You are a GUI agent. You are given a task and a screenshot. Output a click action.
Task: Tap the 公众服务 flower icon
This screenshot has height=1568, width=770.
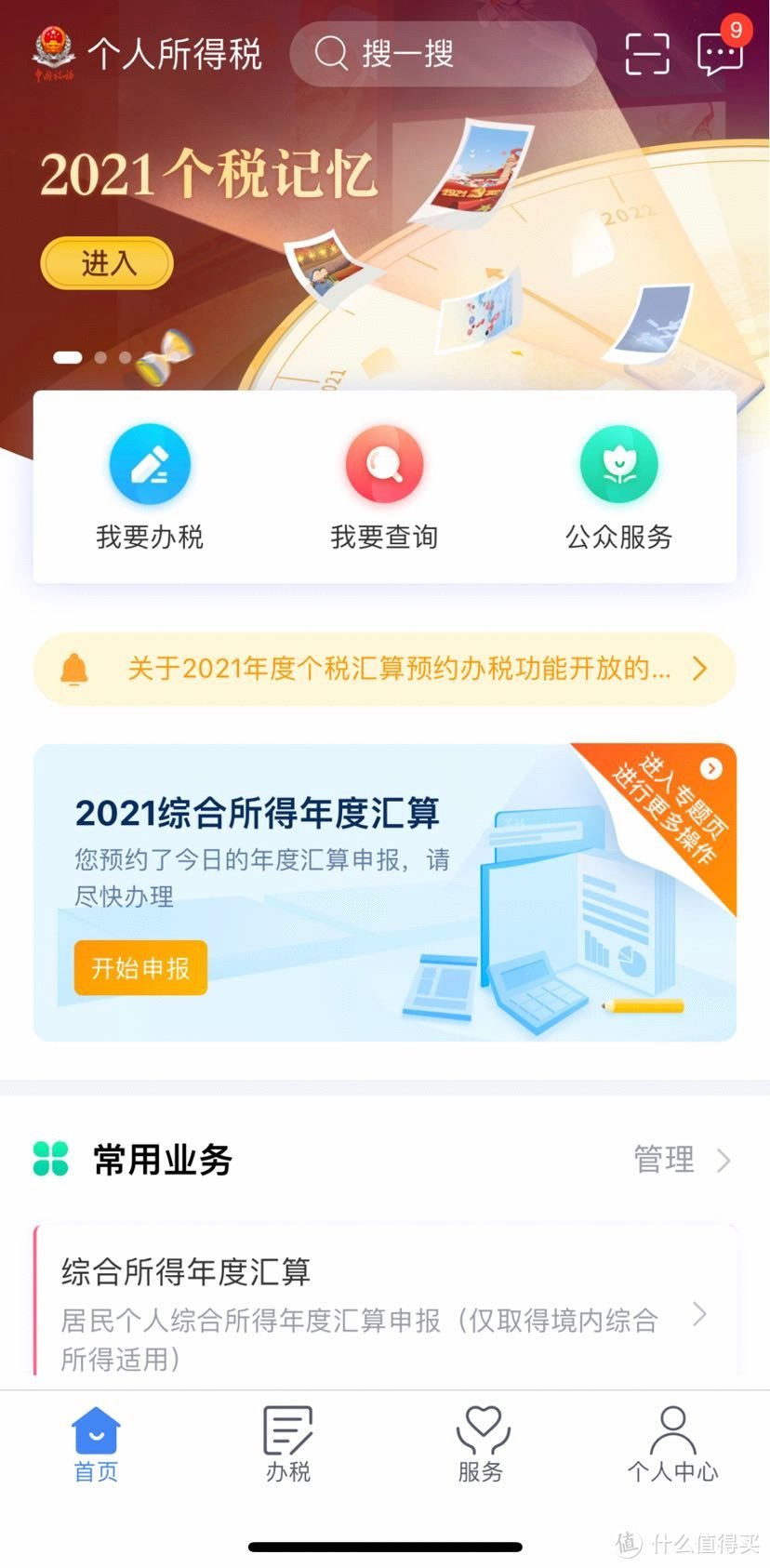pyautogui.click(x=619, y=464)
